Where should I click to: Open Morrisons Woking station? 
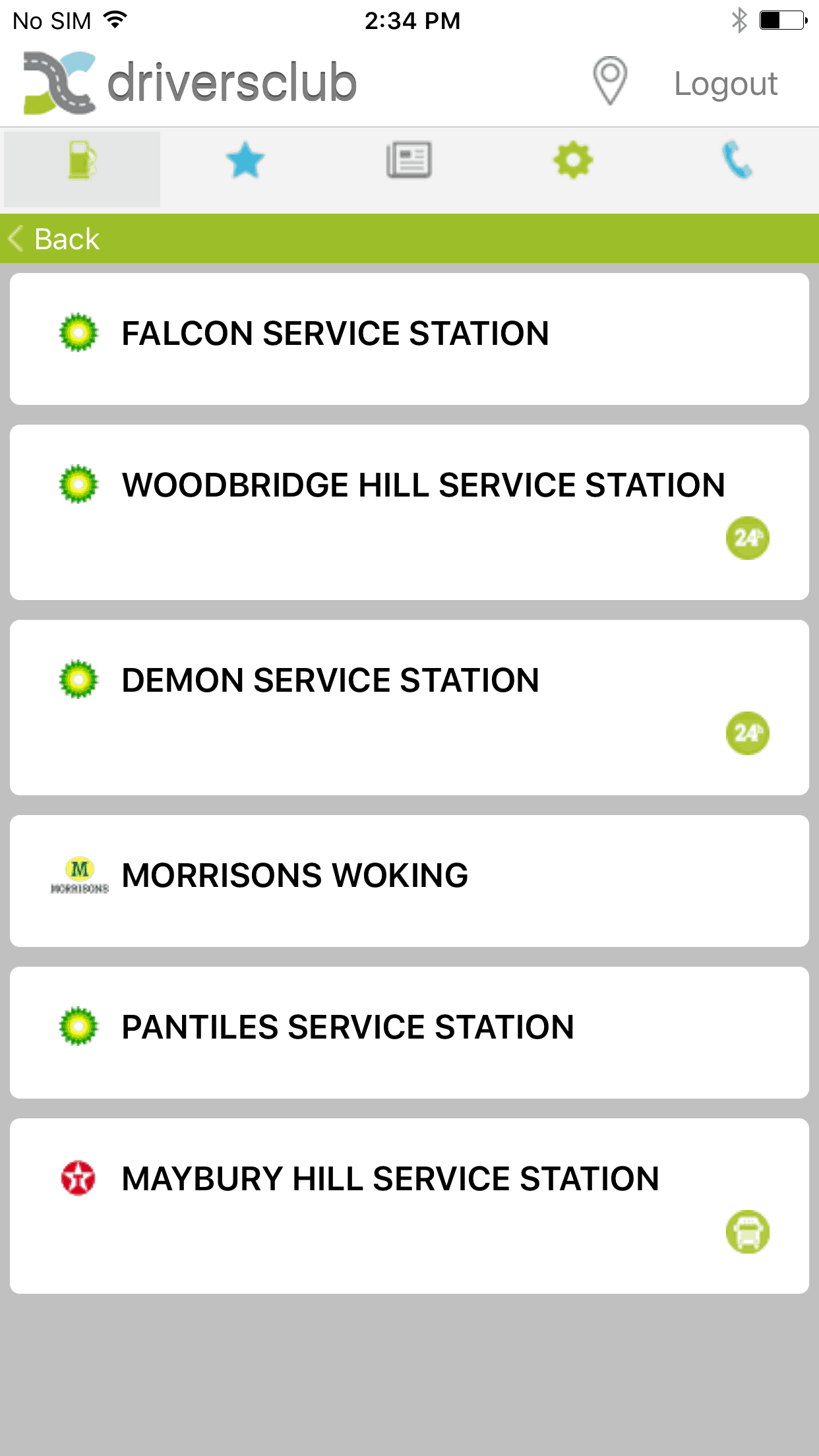(x=409, y=880)
